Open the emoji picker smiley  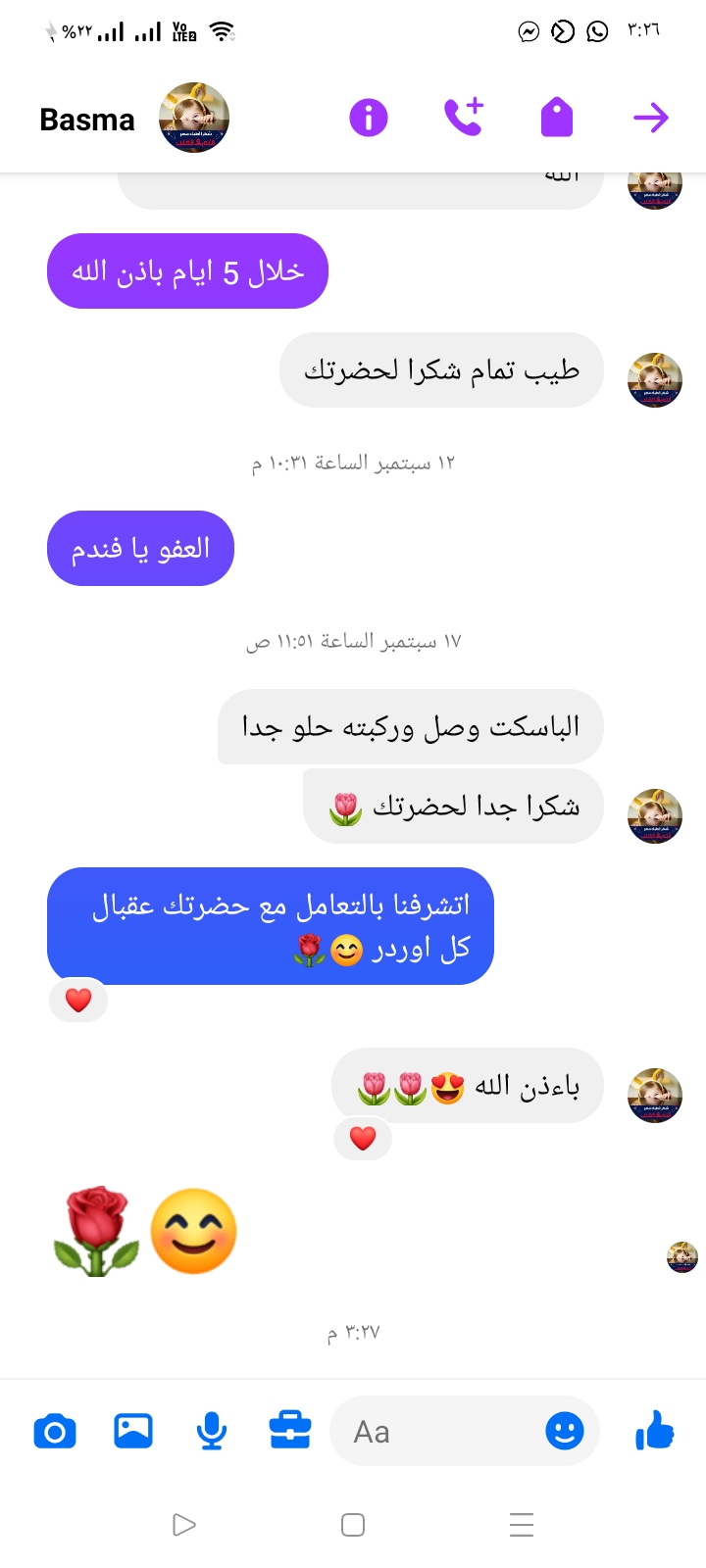(565, 1432)
